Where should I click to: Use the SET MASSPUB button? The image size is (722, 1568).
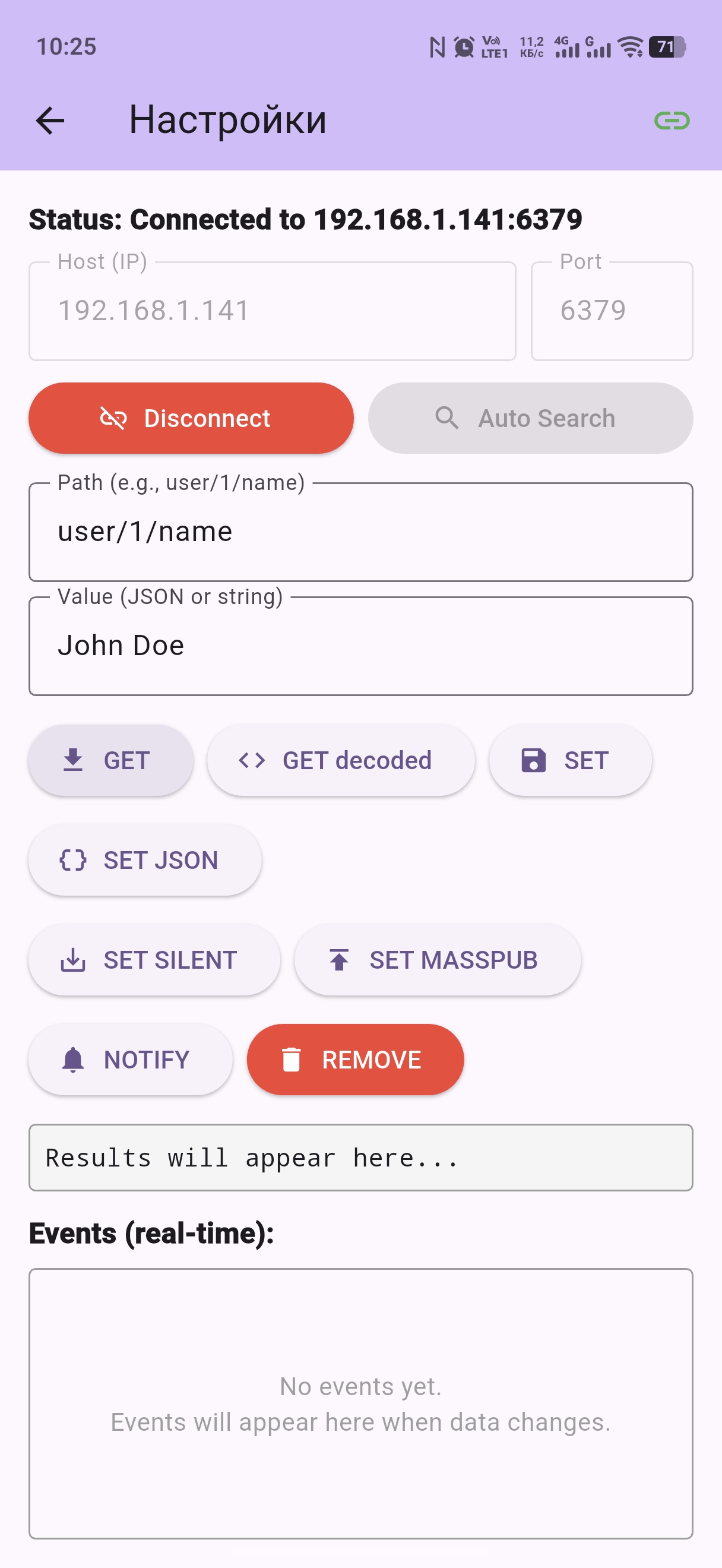click(x=438, y=960)
